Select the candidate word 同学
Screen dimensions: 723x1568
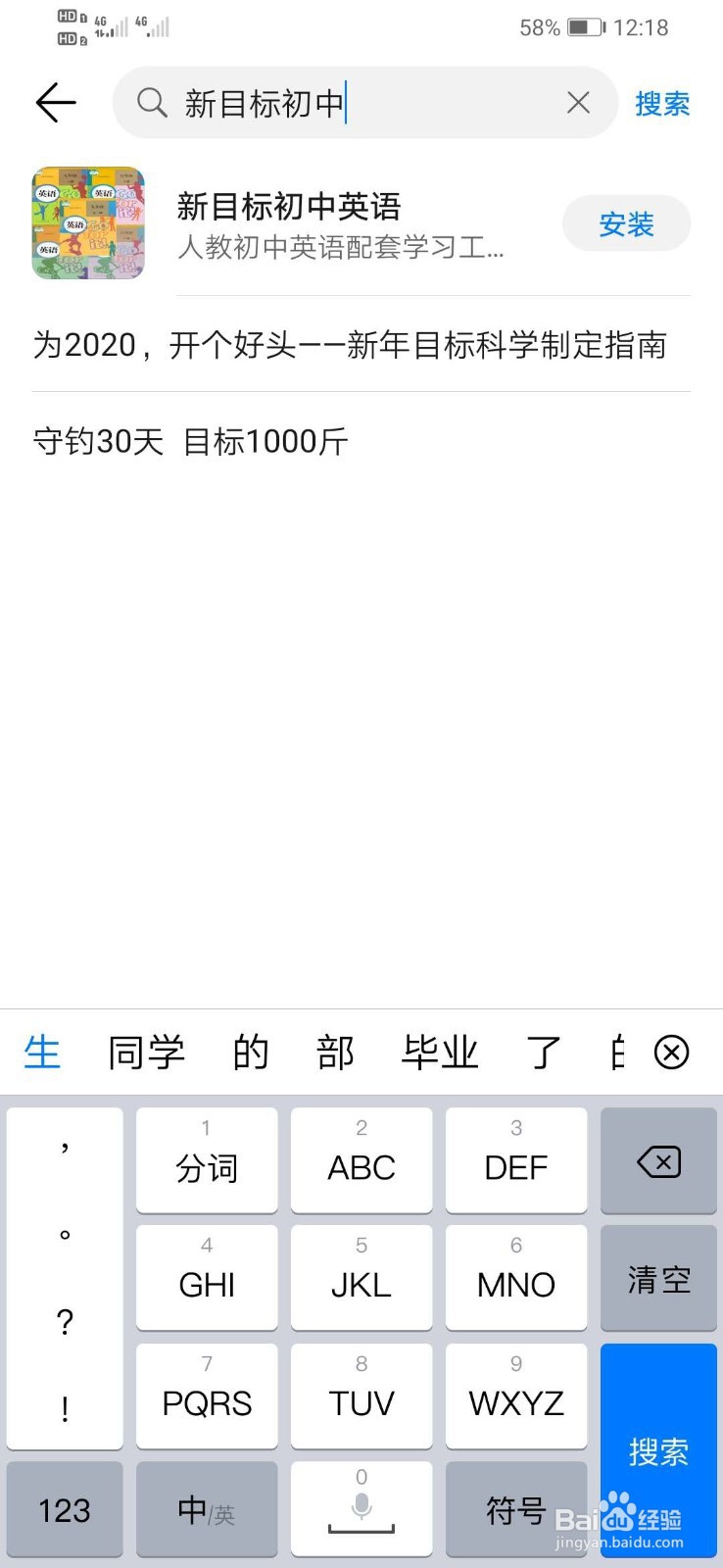(147, 1053)
